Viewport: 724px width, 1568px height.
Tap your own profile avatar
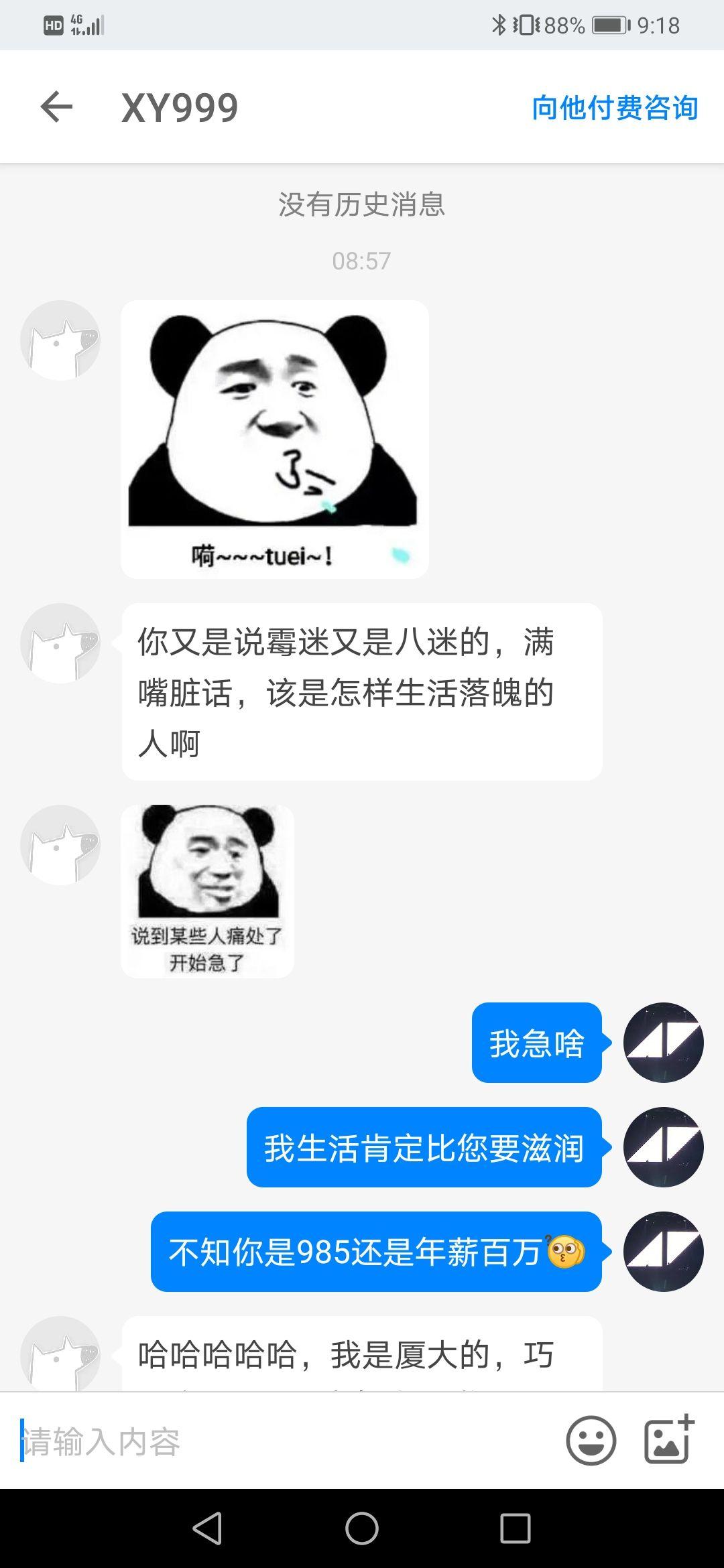(664, 1043)
